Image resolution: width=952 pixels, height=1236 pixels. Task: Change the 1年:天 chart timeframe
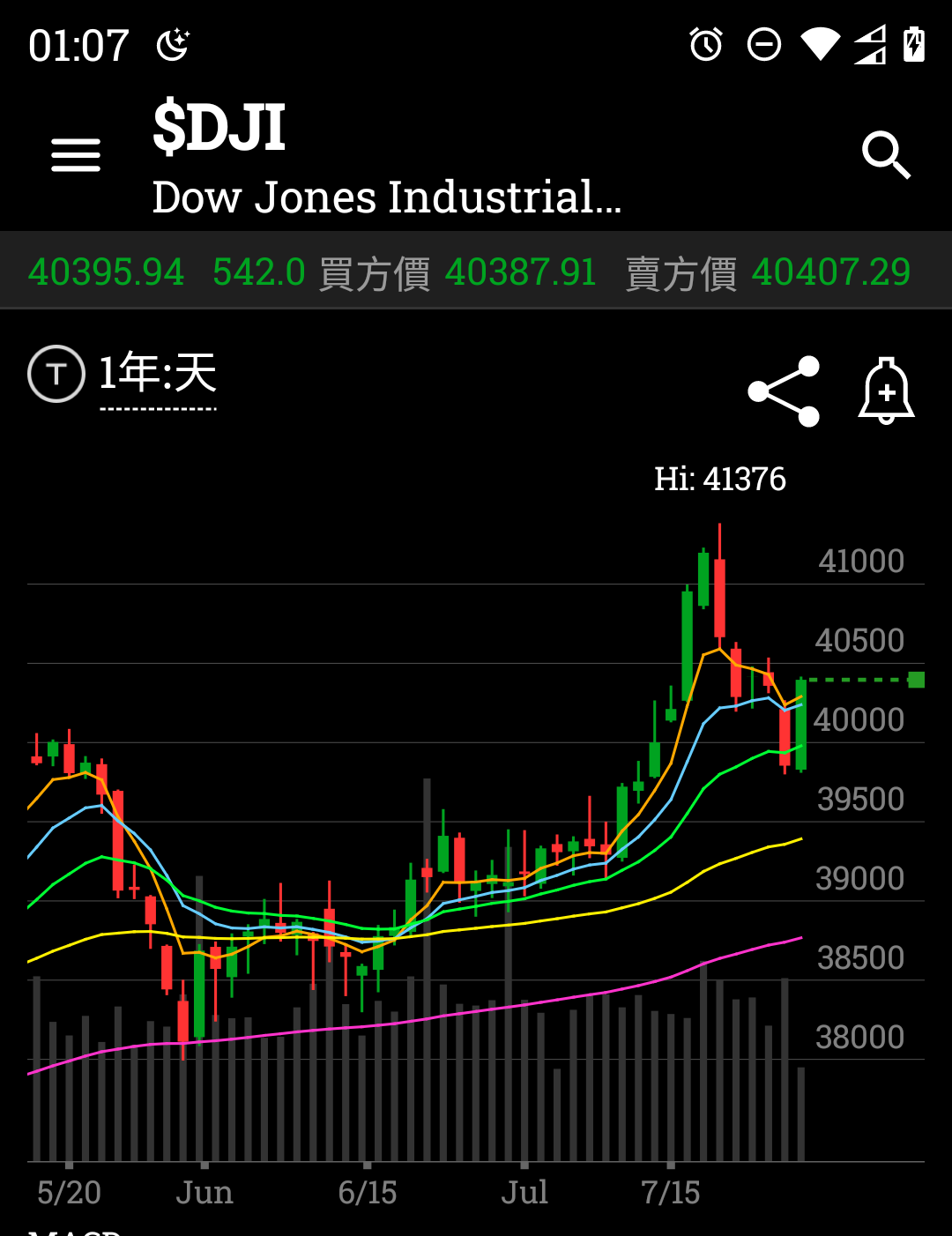tap(157, 375)
